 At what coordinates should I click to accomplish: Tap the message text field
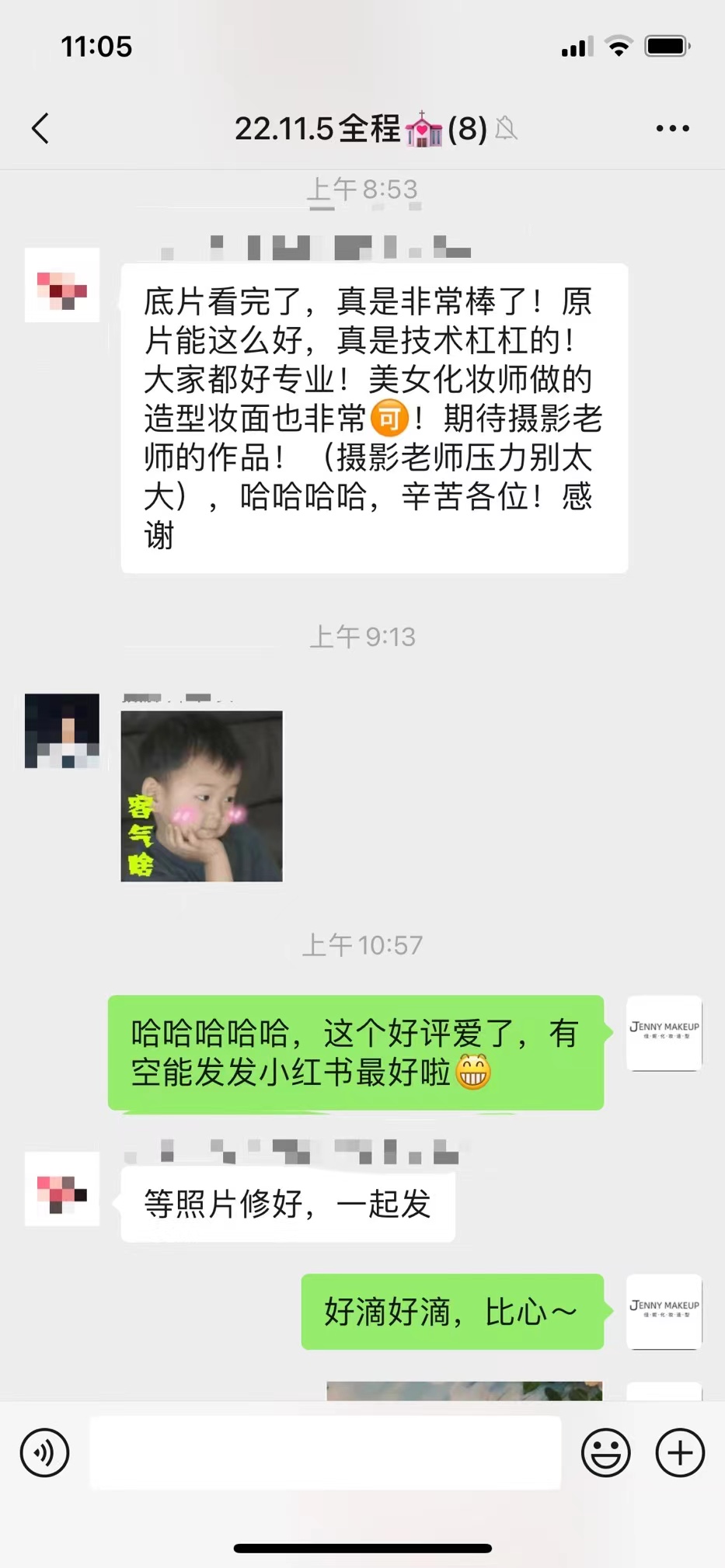(x=325, y=1452)
